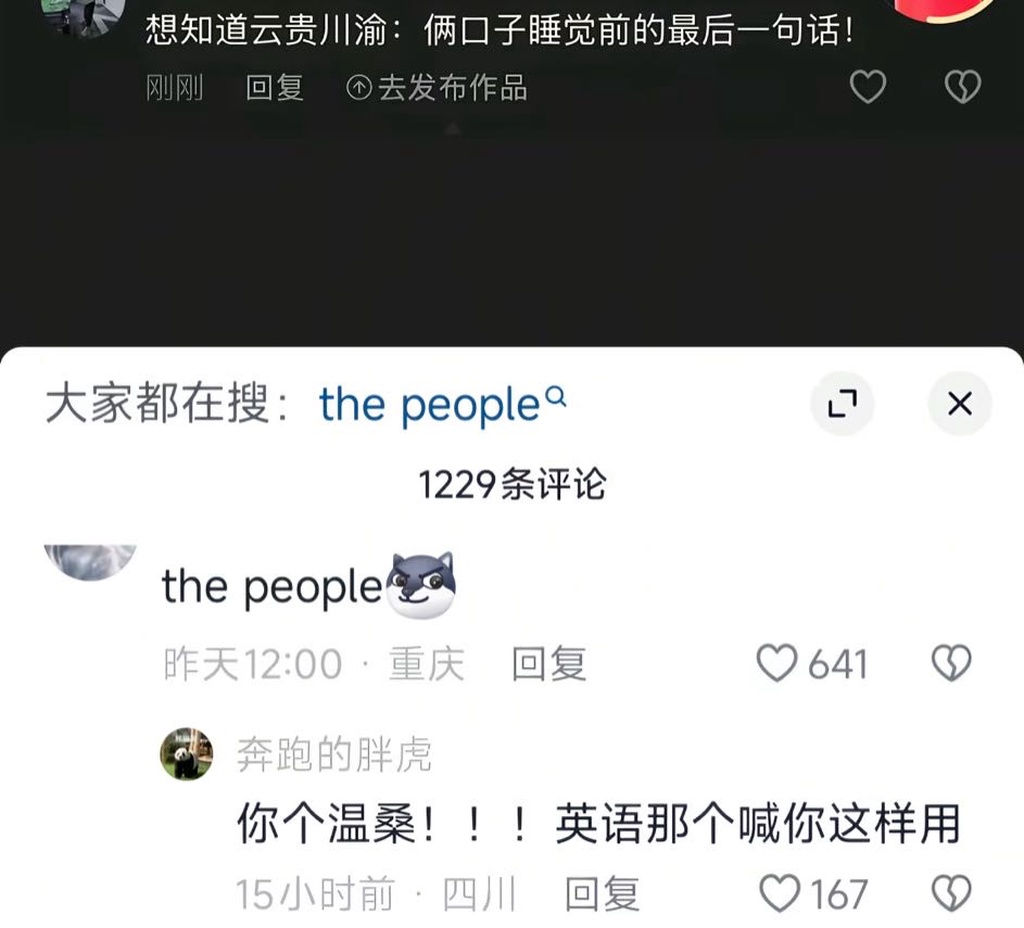Viewport: 1024px width, 928px height.
Task: Reply to the "the people" comment
Action: click(x=548, y=663)
